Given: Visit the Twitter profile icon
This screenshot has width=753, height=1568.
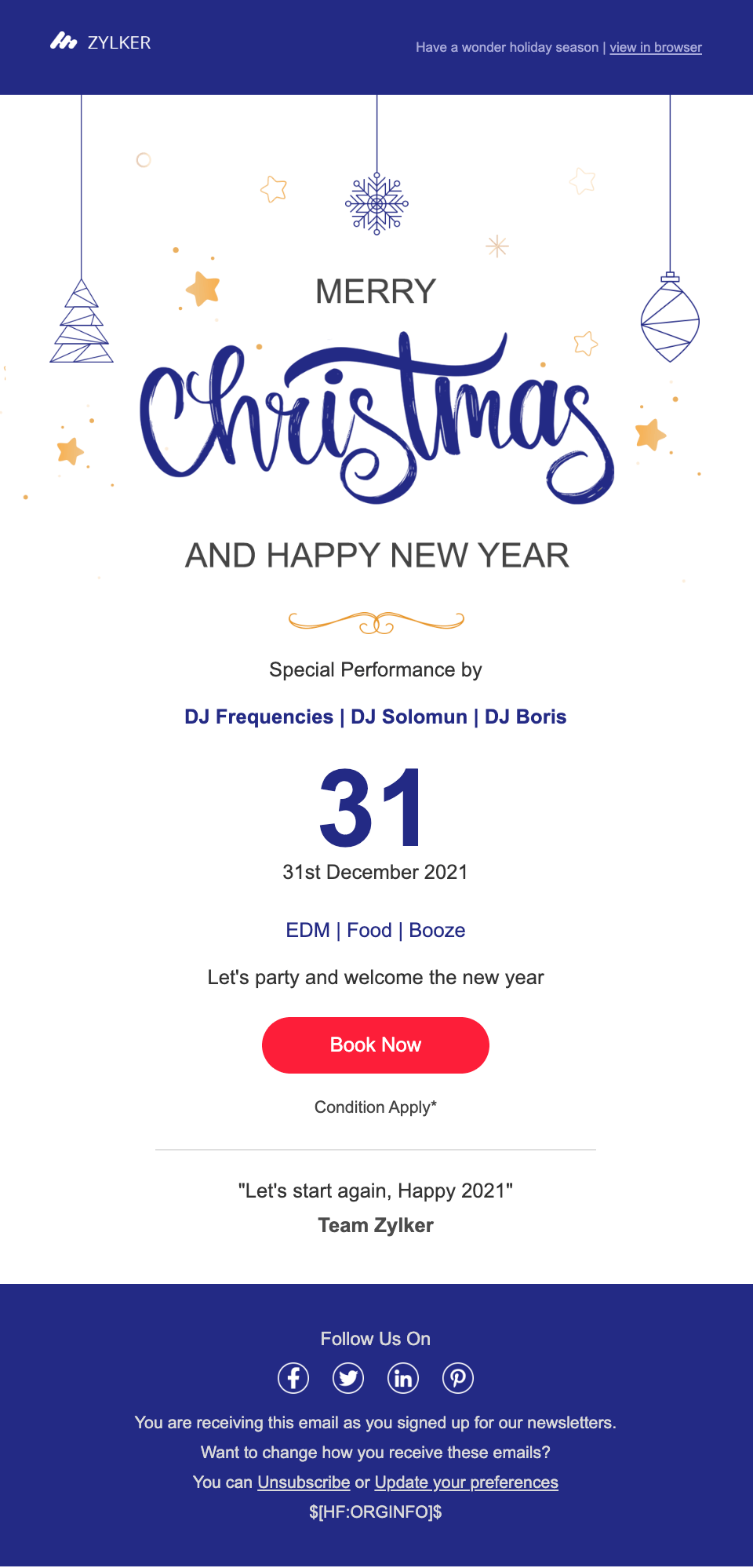Looking at the screenshot, I should 348,1378.
